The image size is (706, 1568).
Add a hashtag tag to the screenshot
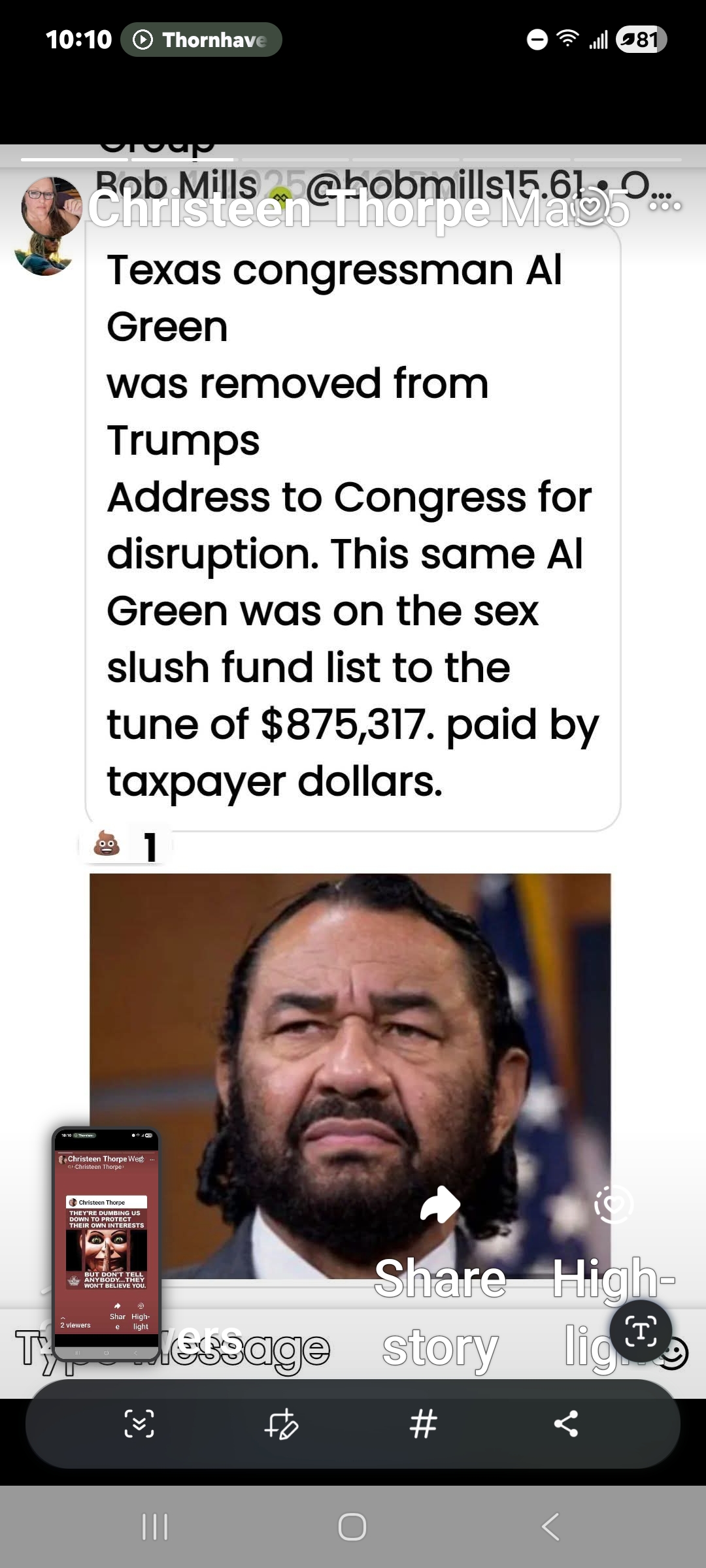click(x=423, y=1424)
